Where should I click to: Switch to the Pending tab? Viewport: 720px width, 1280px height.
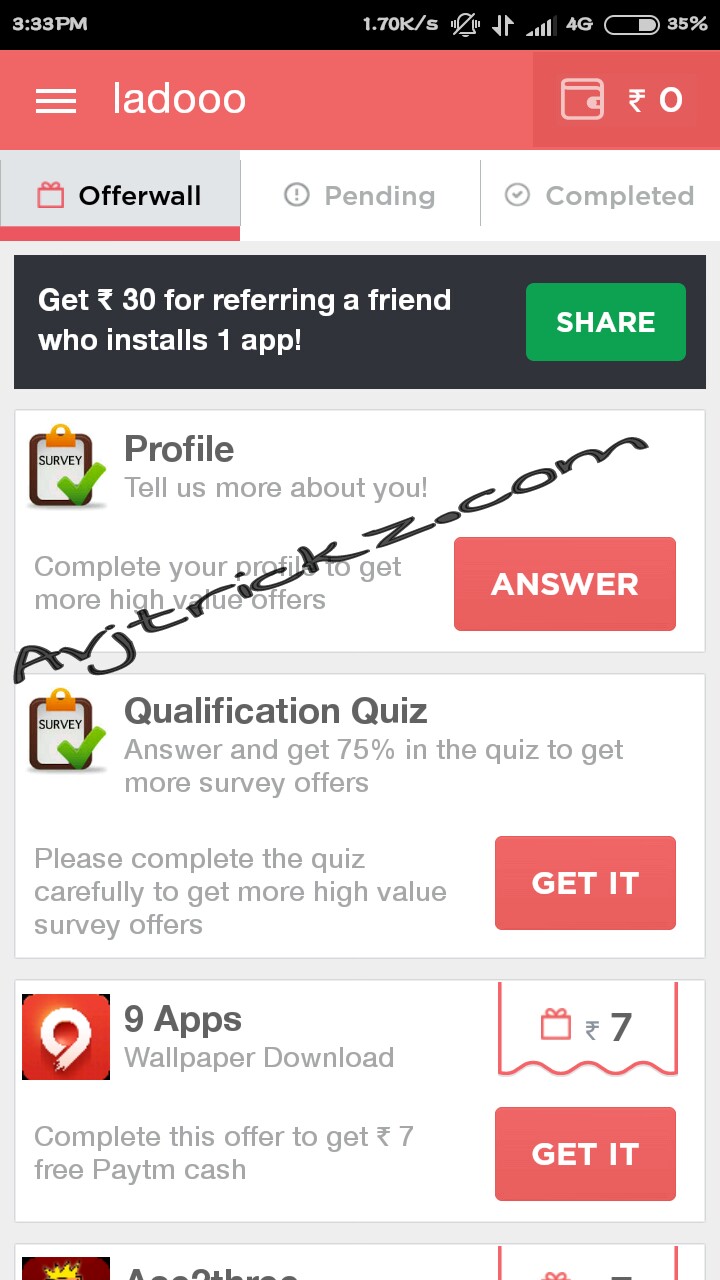click(x=360, y=196)
